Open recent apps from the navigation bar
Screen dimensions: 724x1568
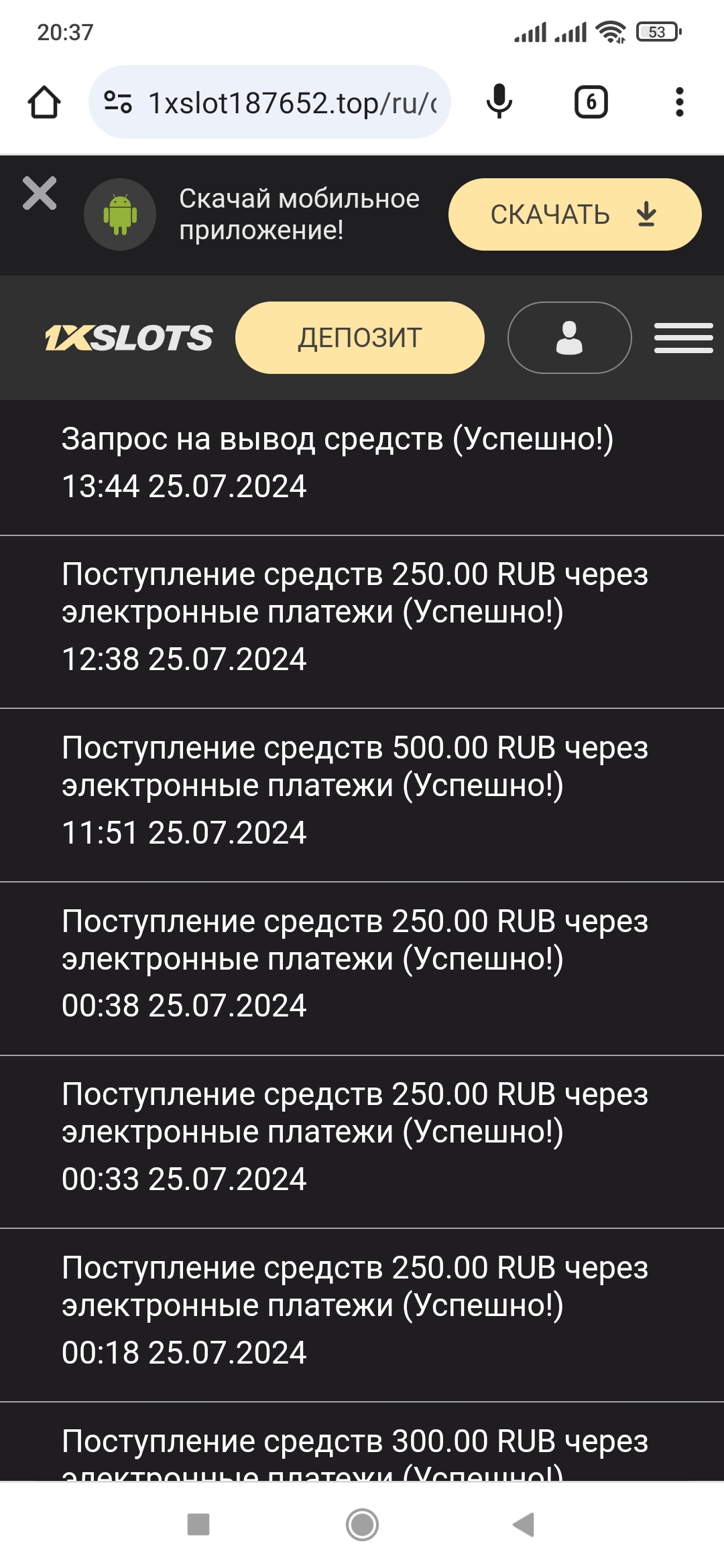198,1524
